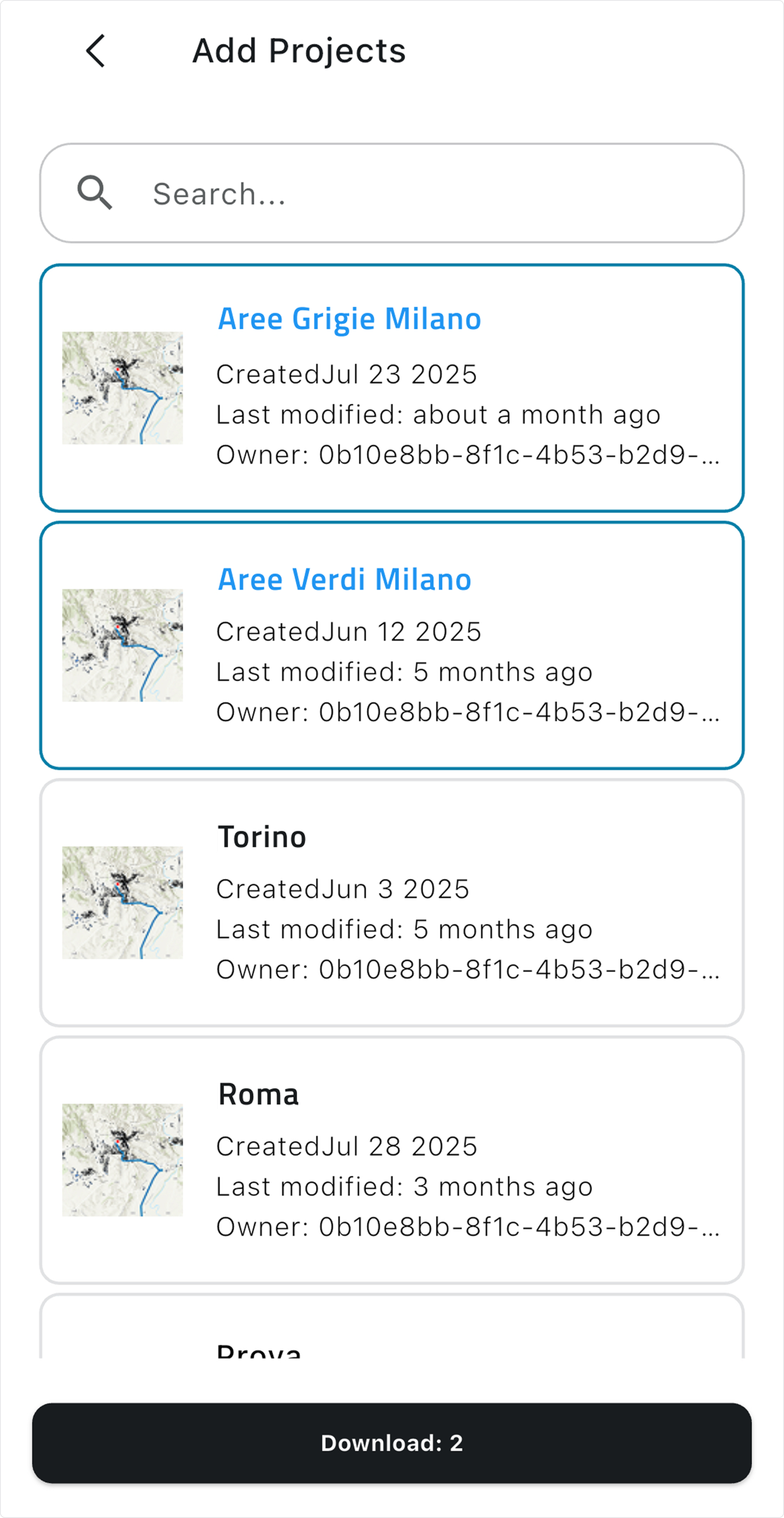784x1518 pixels.
Task: Open the Aree Grigie Milano map thumbnail
Action: pyautogui.click(x=122, y=386)
